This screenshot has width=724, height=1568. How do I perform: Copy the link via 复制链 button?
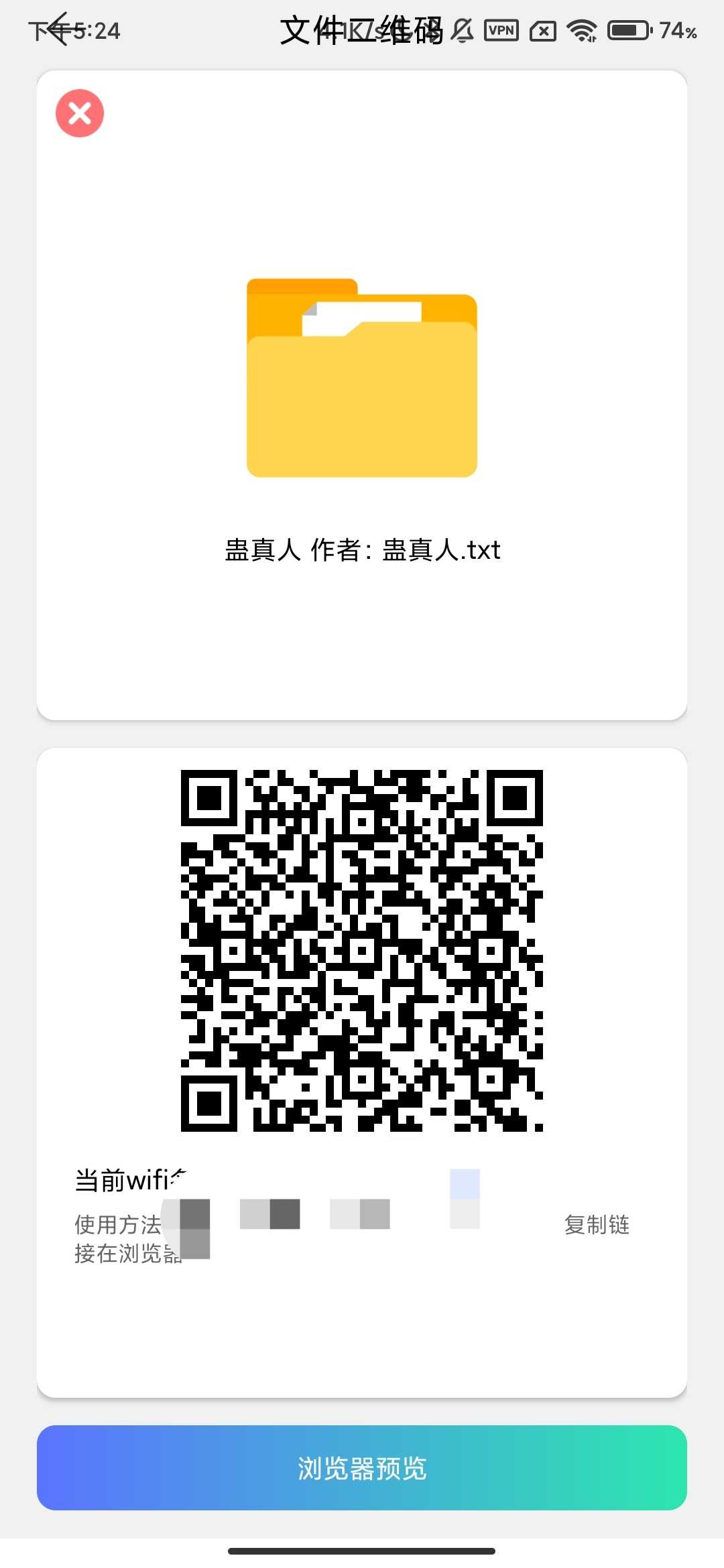point(597,1224)
